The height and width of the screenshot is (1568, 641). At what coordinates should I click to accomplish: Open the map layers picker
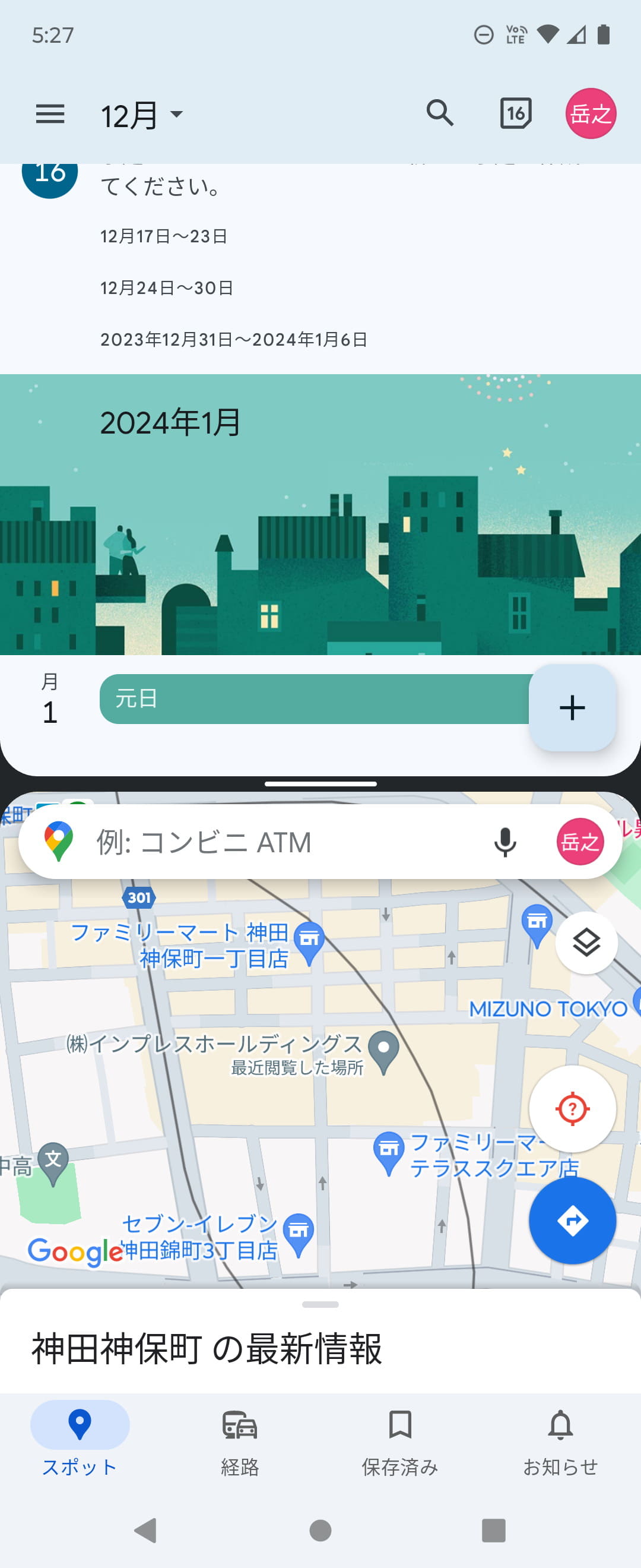pos(586,941)
